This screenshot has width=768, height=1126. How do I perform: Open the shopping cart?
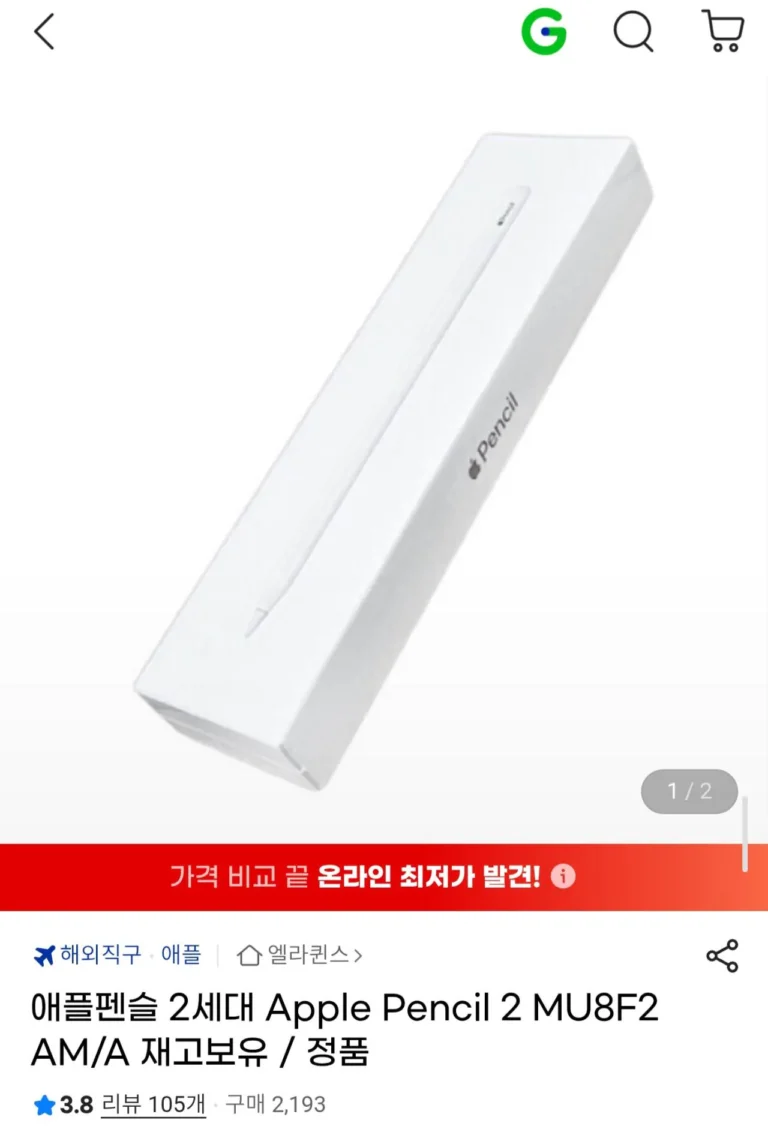(722, 32)
